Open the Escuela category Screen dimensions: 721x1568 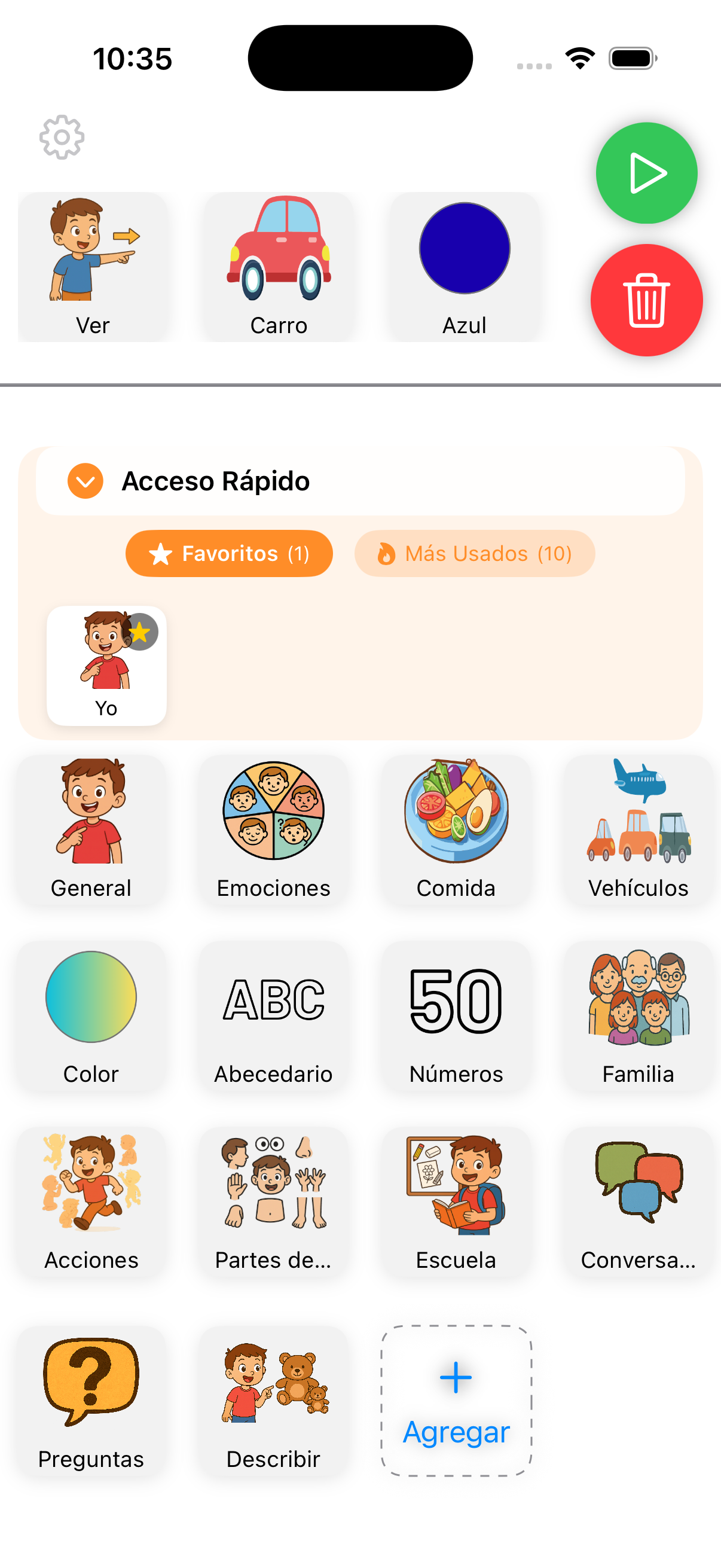click(456, 1202)
